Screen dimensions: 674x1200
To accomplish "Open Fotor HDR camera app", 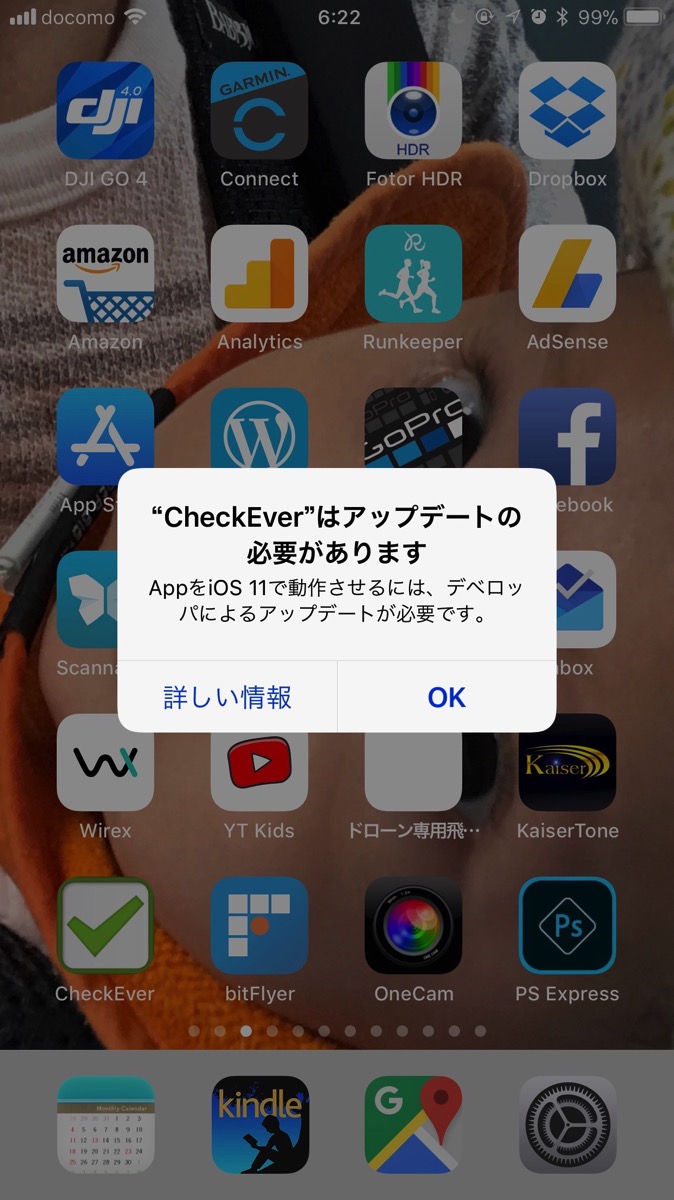I will (x=413, y=111).
